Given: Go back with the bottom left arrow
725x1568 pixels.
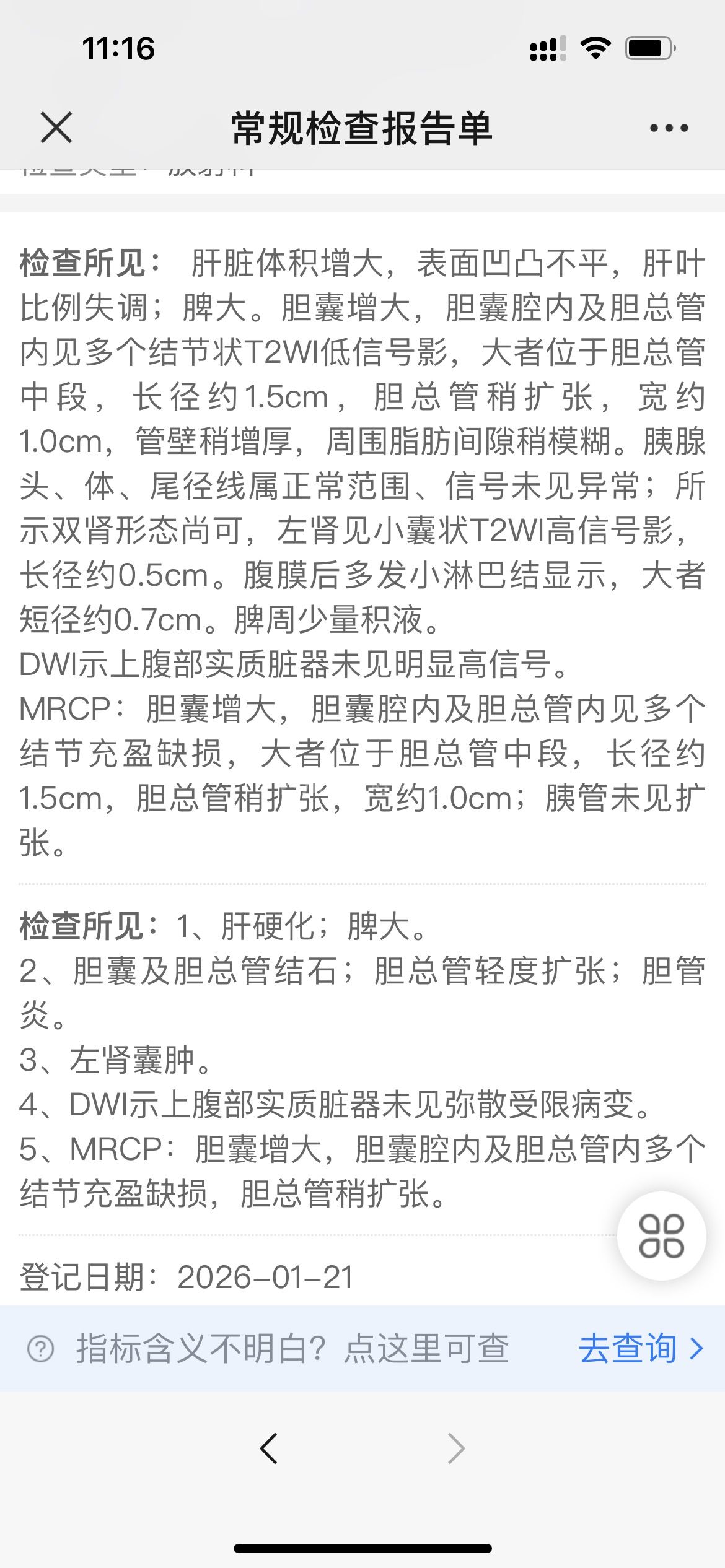Looking at the screenshot, I should 269,1448.
